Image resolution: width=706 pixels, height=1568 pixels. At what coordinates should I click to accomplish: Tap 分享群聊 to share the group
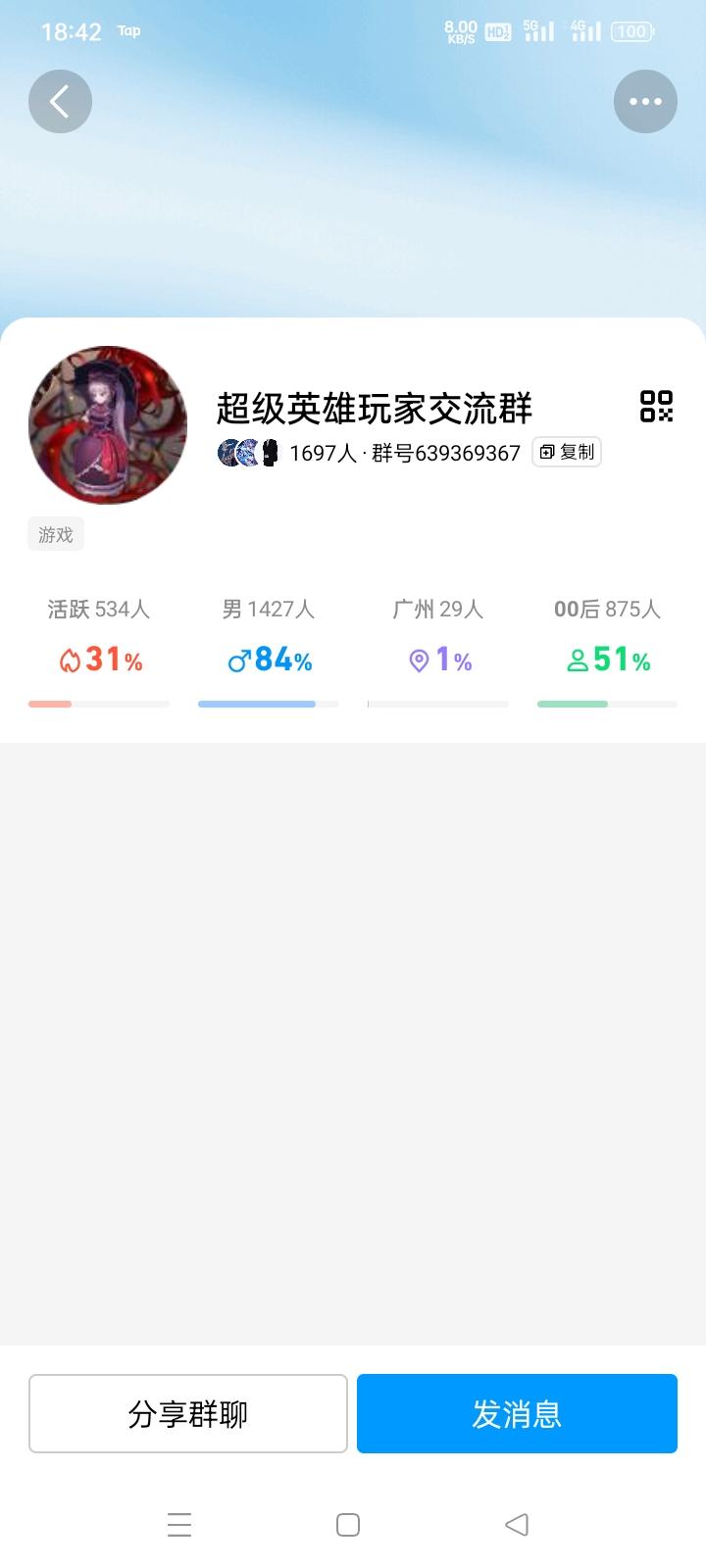coord(188,1413)
